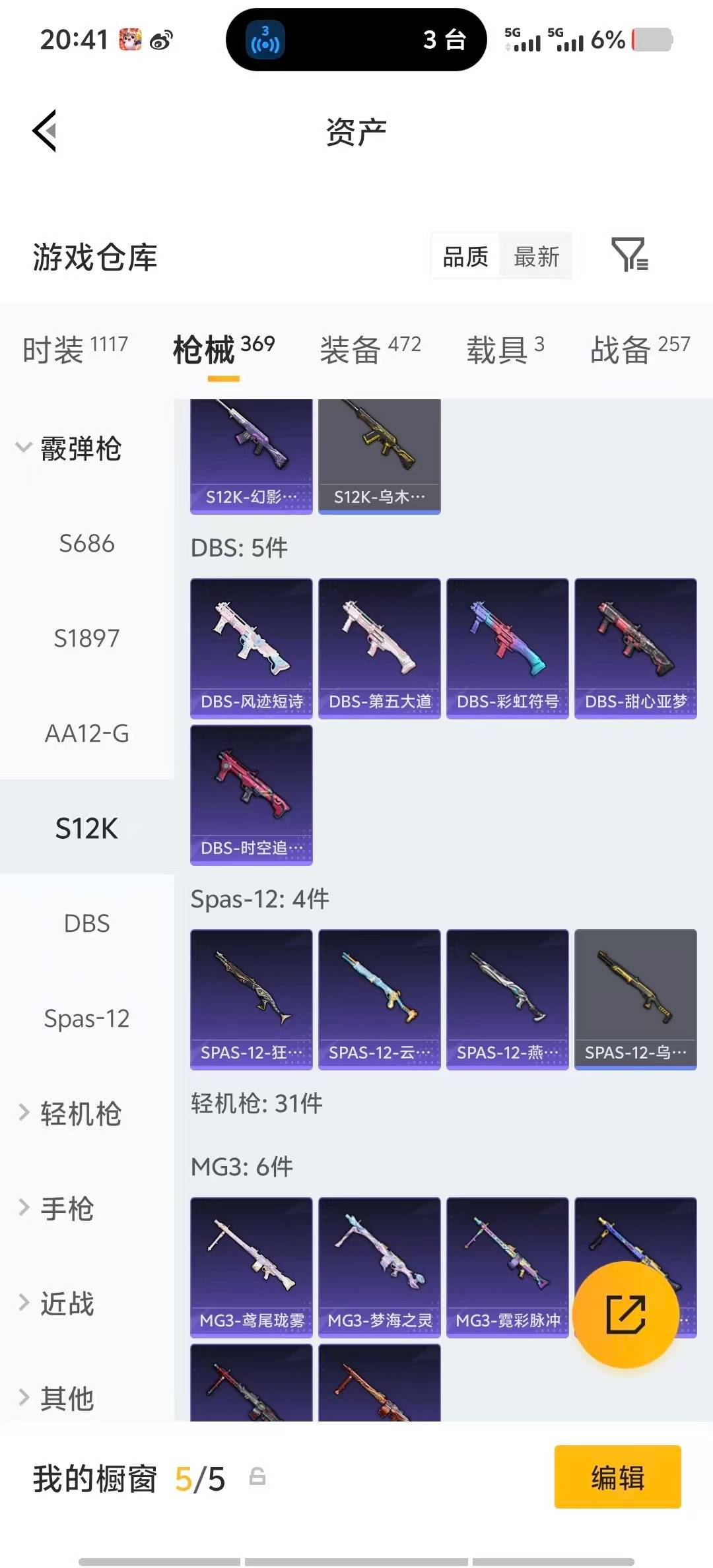Collapse the 霰弹枪 category
The image size is (713, 1568).
coord(69,449)
